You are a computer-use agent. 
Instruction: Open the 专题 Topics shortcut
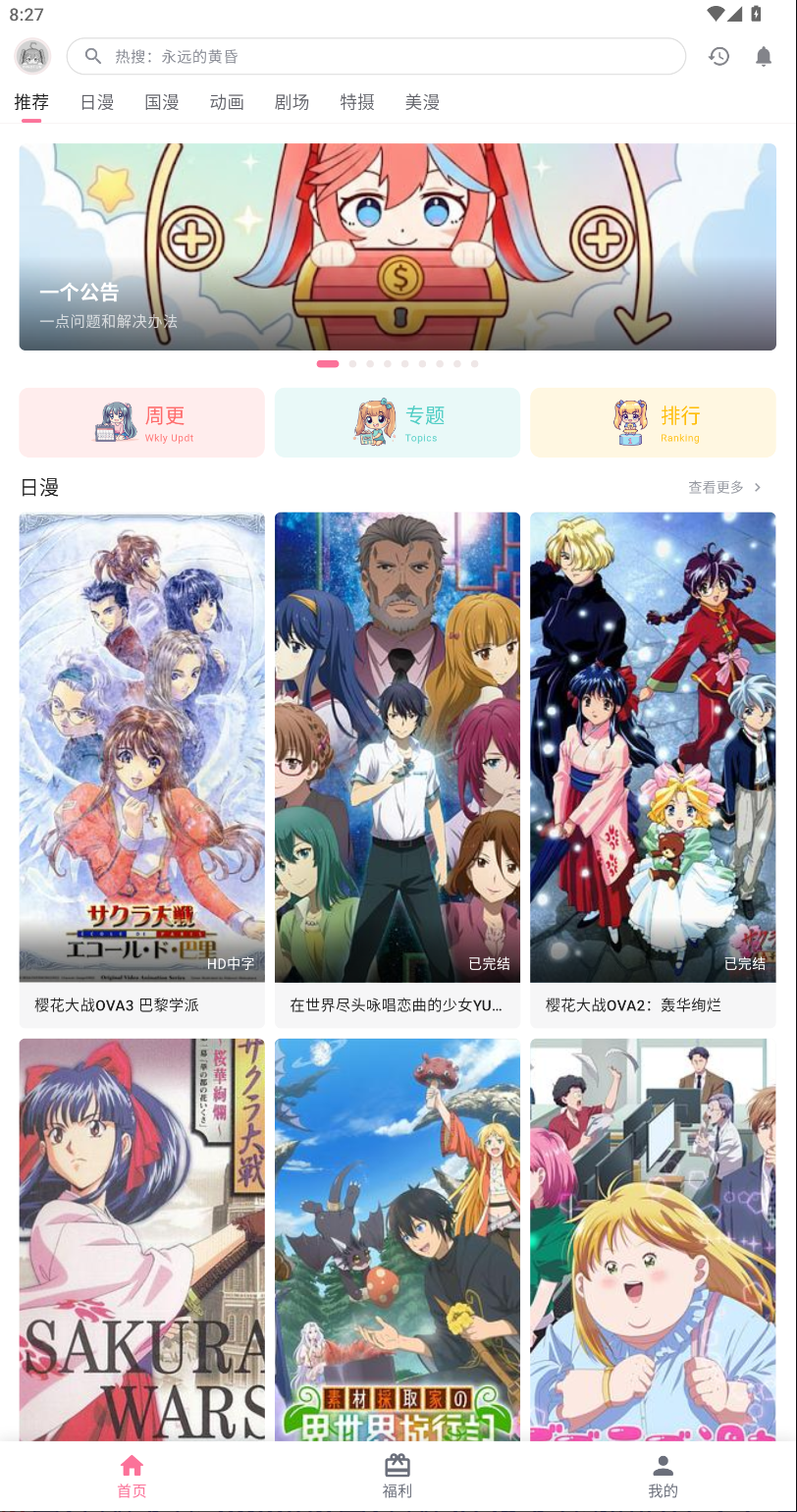397,422
